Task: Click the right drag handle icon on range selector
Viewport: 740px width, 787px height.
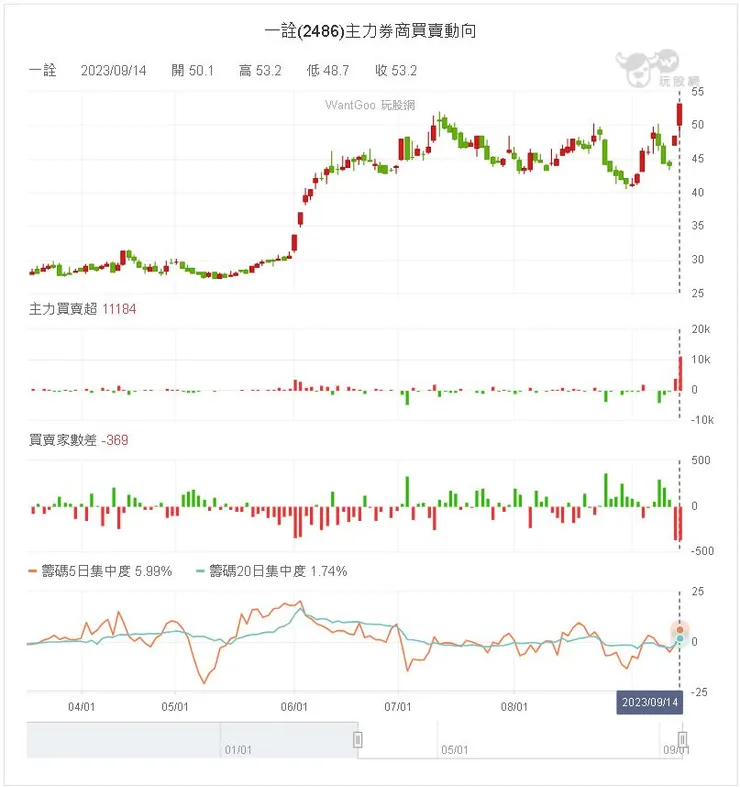Action: [684, 738]
